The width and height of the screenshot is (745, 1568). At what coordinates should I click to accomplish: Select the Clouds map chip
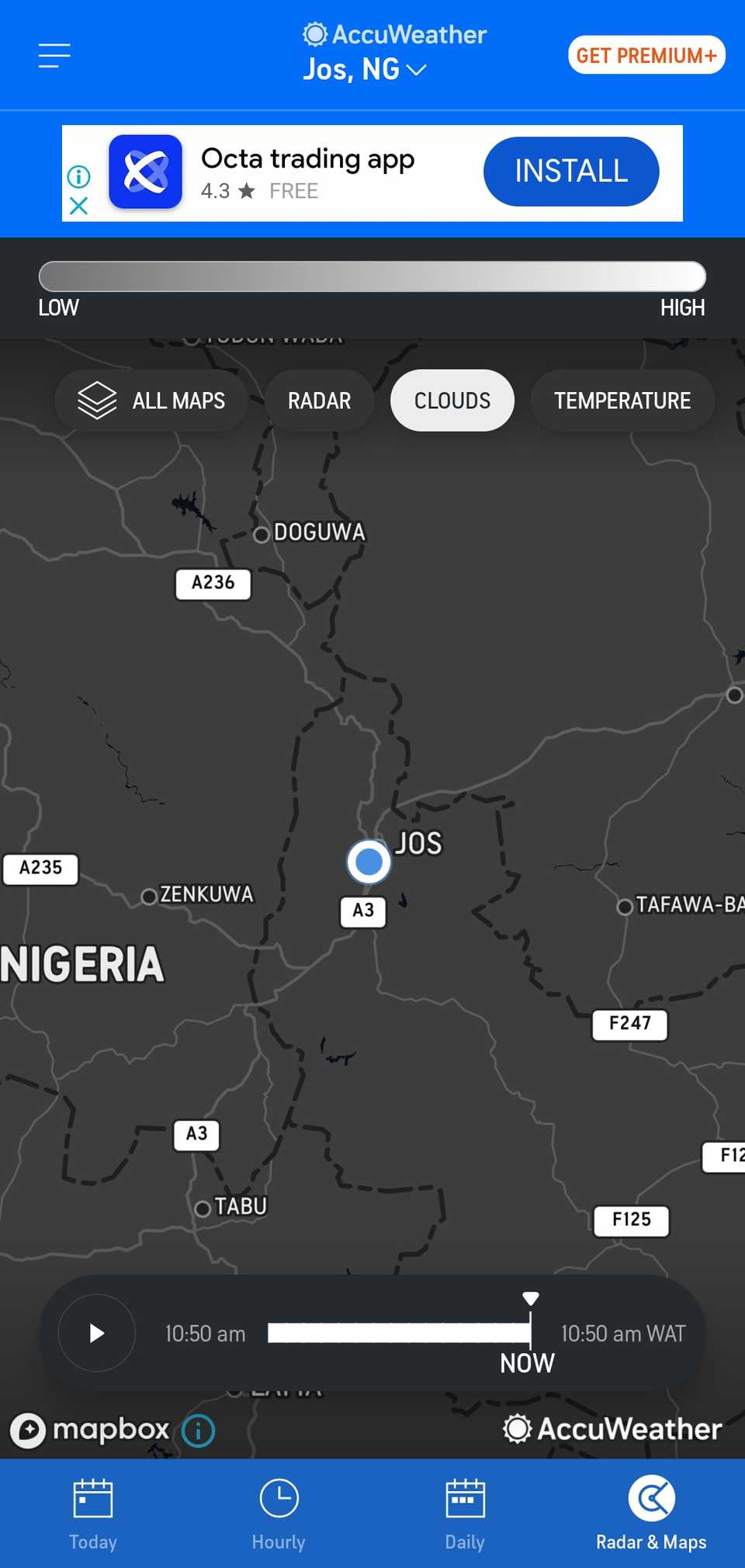(452, 401)
